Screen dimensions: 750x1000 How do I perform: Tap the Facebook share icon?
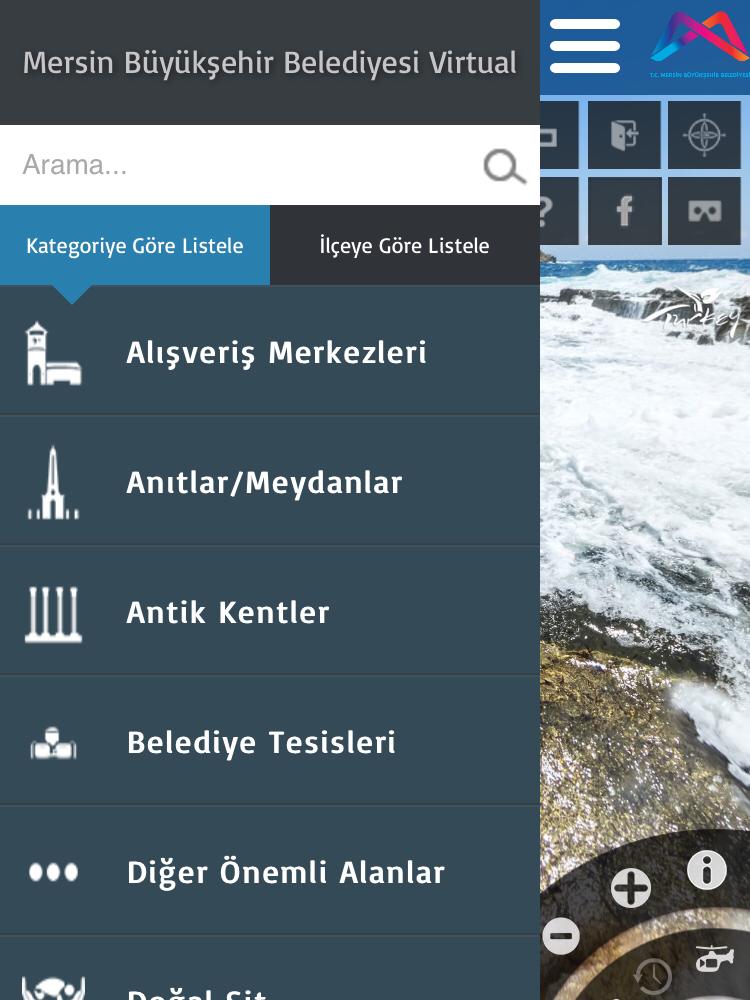tap(624, 211)
